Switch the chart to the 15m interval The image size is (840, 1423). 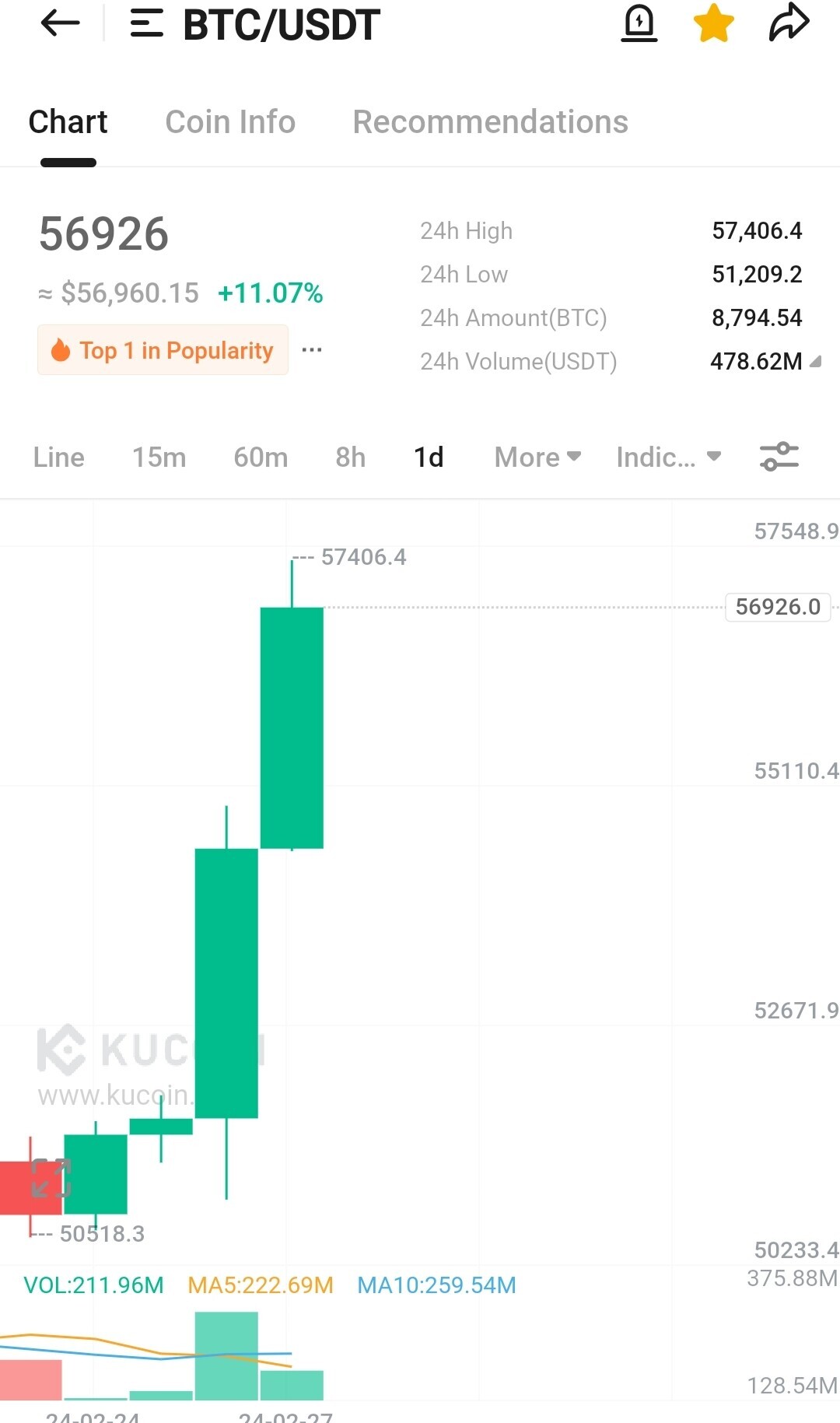pos(159,457)
